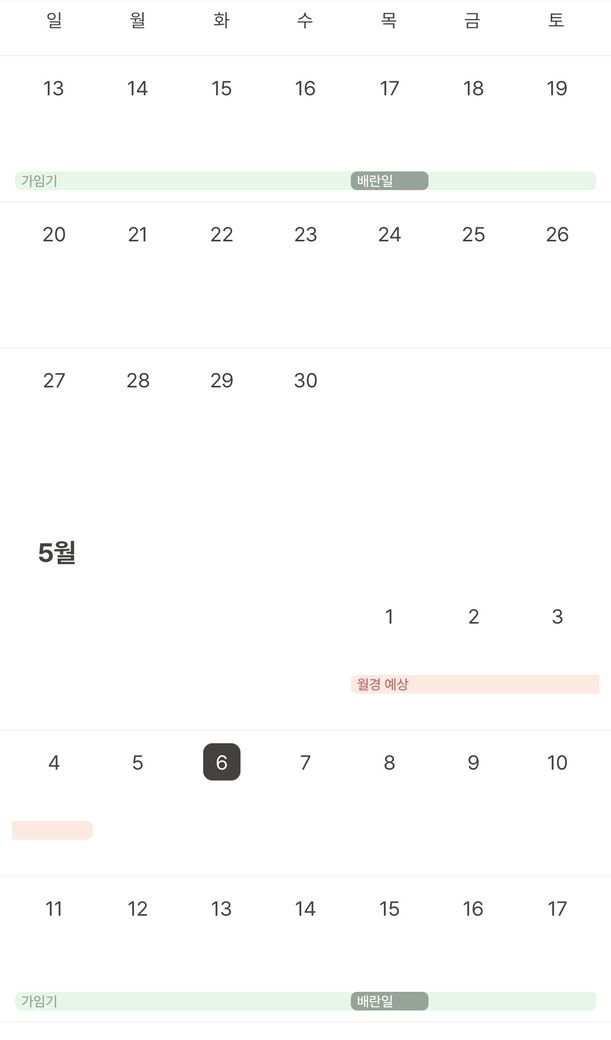The width and height of the screenshot is (611, 1040).
Task: Select date 1 in 5월
Action: point(389,617)
